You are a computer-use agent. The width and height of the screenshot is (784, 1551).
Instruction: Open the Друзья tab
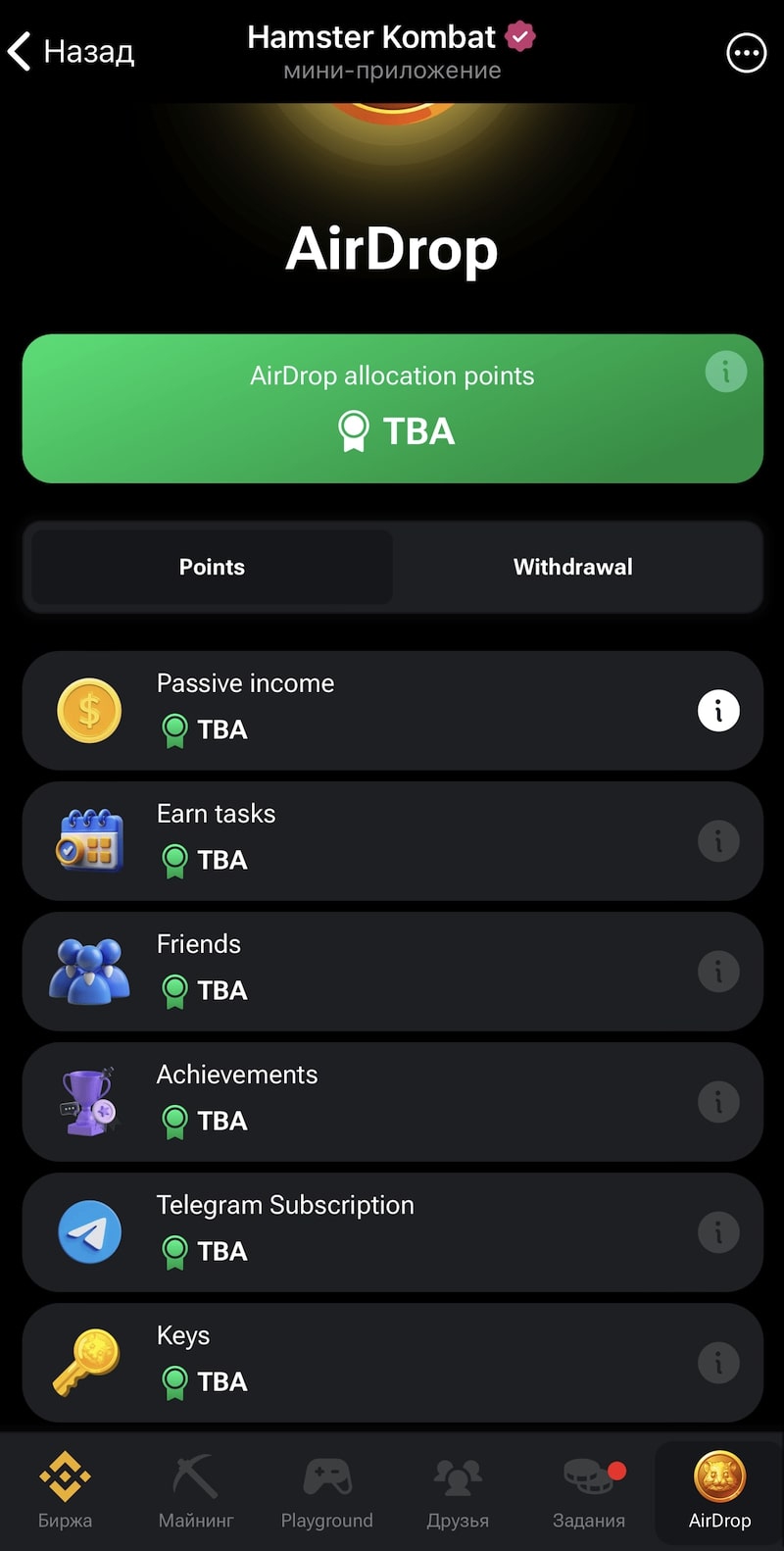click(x=458, y=1491)
